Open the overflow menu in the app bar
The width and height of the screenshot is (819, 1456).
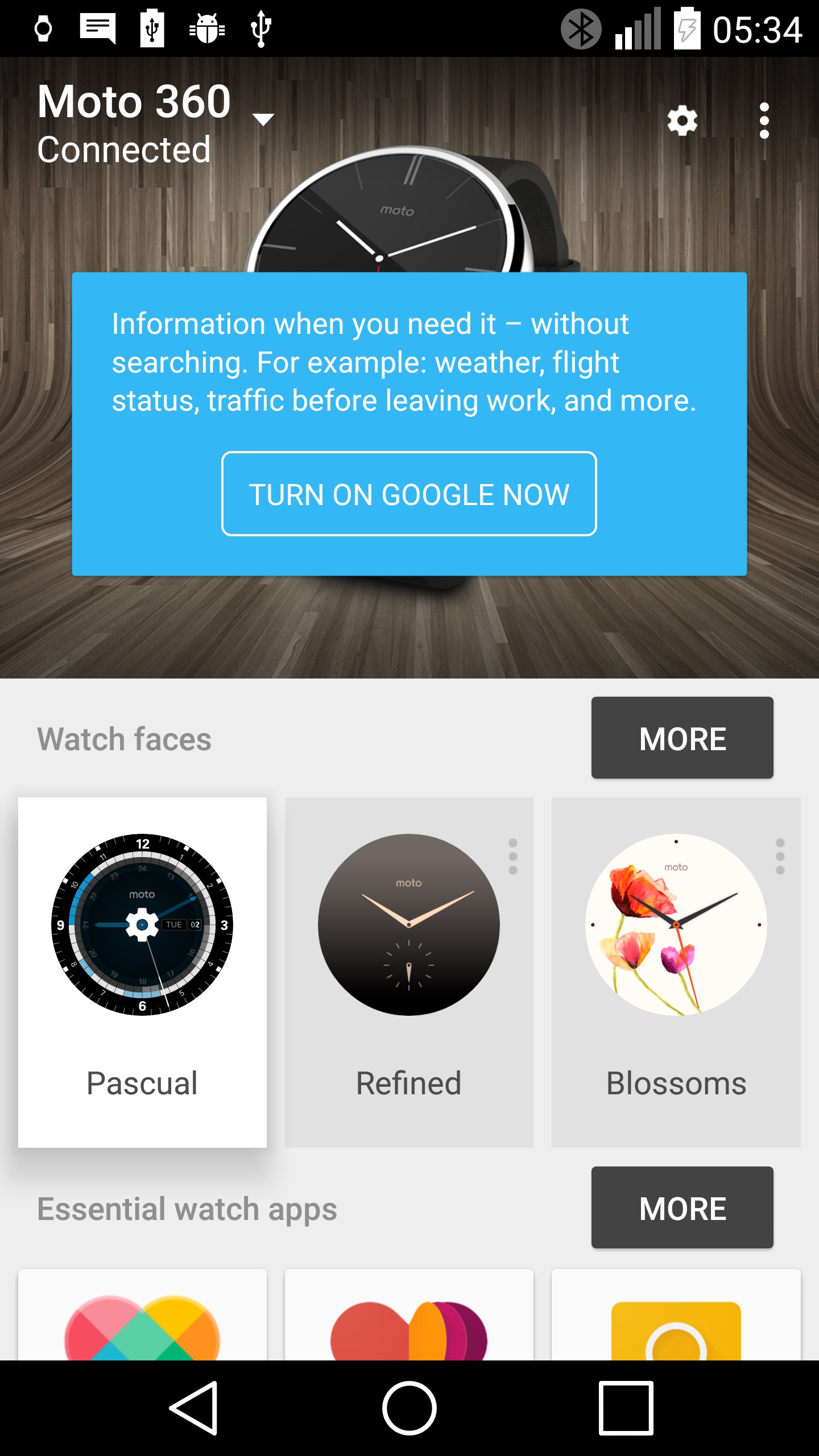coord(764,121)
